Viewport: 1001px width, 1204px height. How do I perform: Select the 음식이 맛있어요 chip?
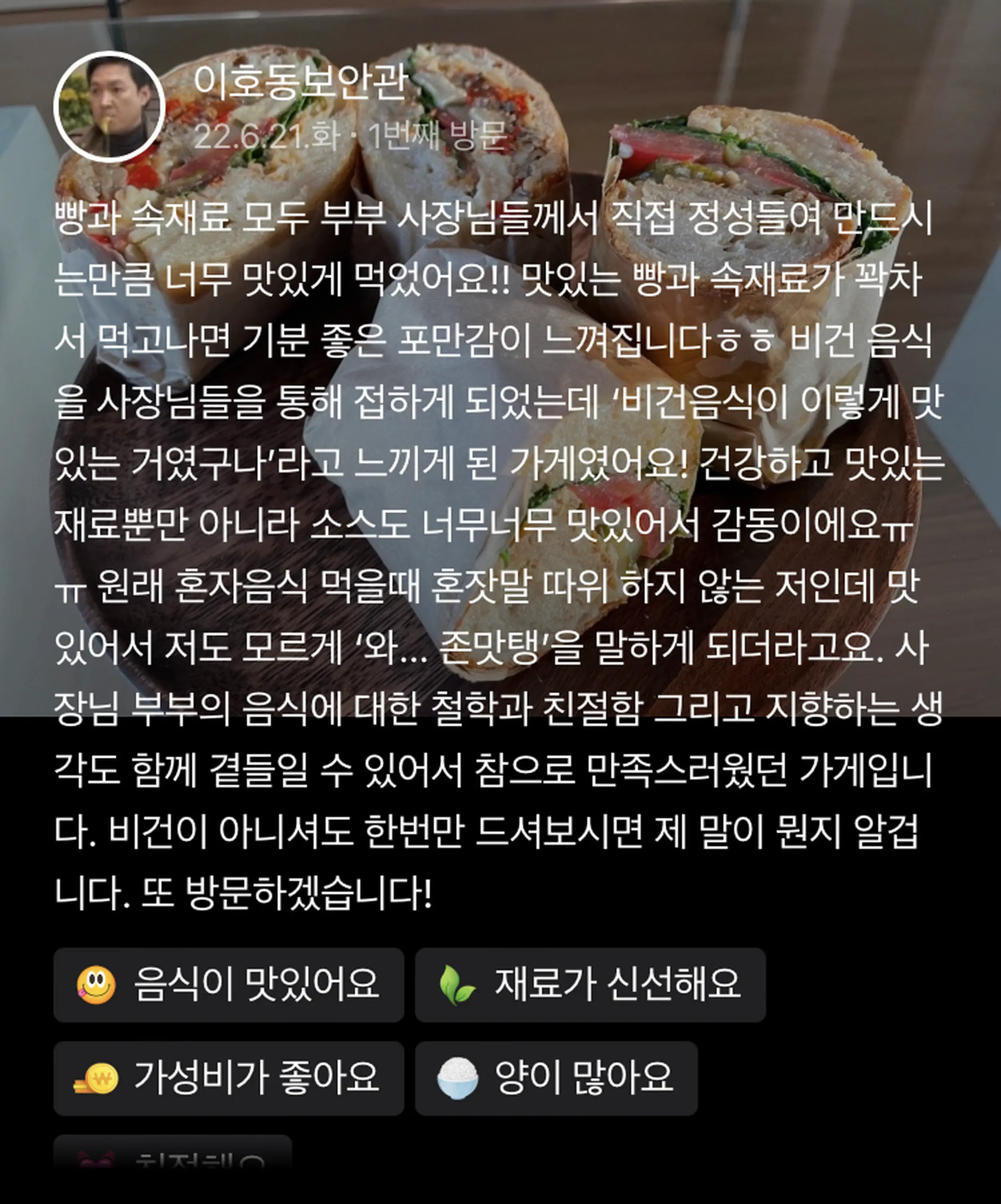point(228,985)
